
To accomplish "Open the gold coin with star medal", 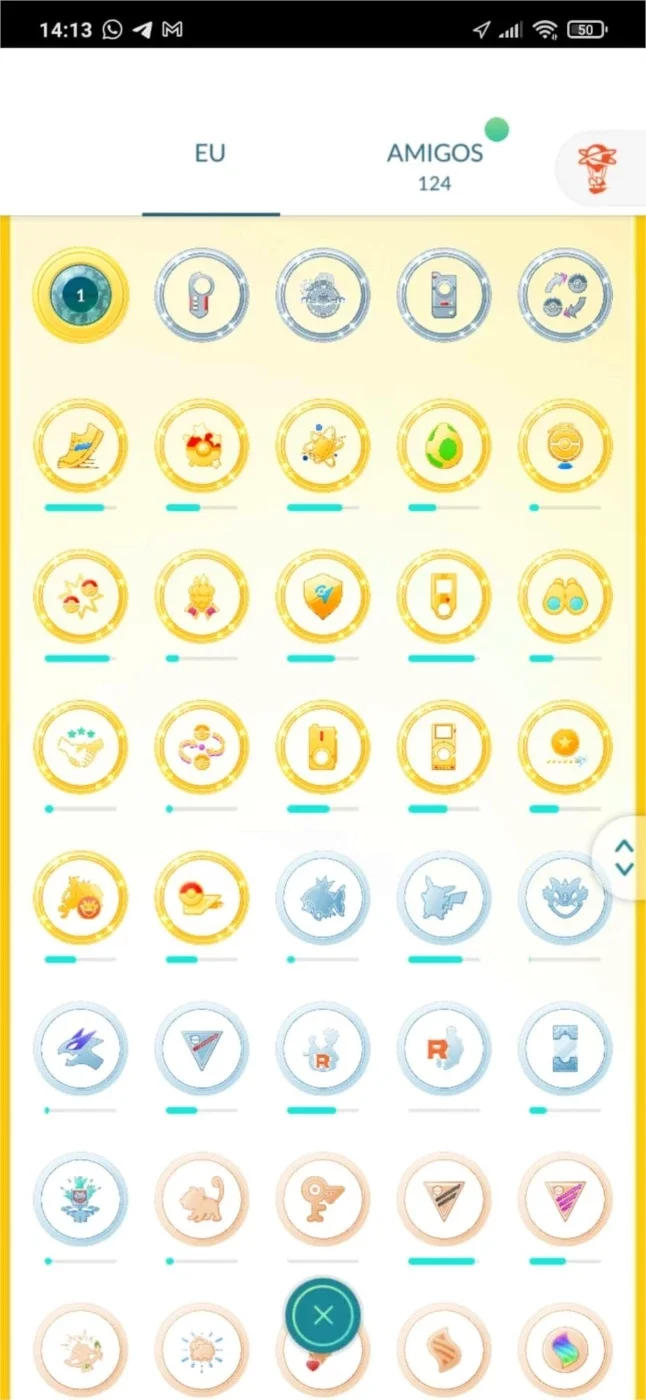I will (565, 747).
